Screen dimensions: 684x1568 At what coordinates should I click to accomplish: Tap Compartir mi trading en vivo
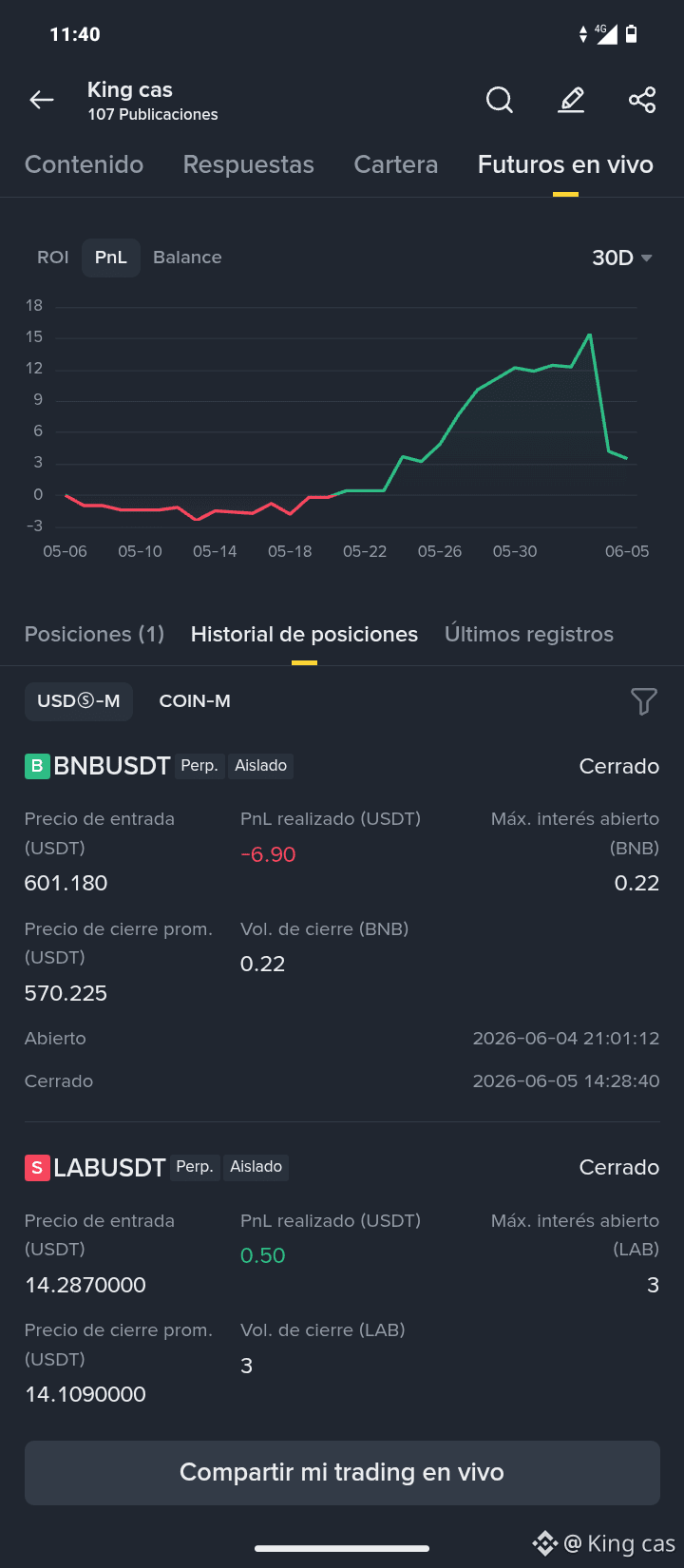tap(342, 1473)
